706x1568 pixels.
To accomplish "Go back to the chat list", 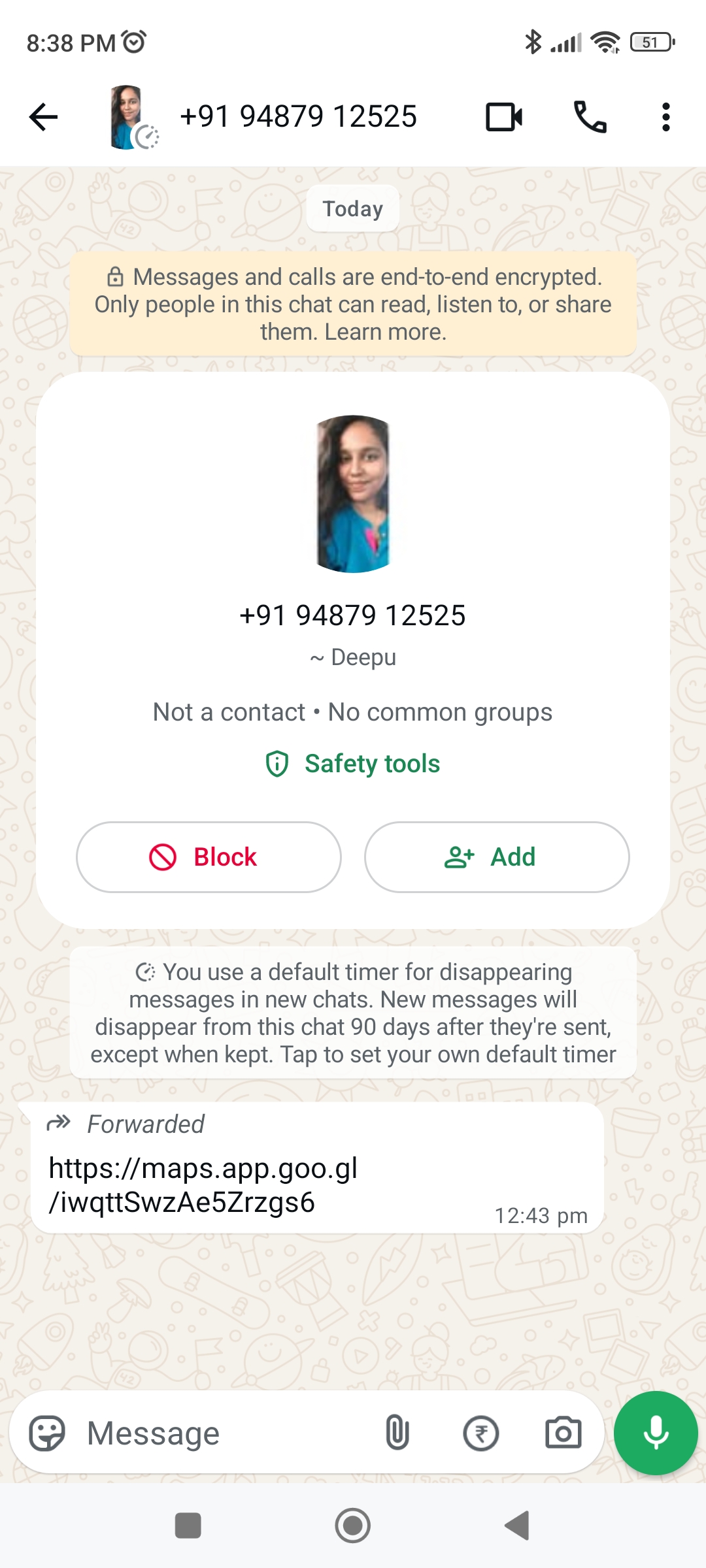I will (44, 118).
